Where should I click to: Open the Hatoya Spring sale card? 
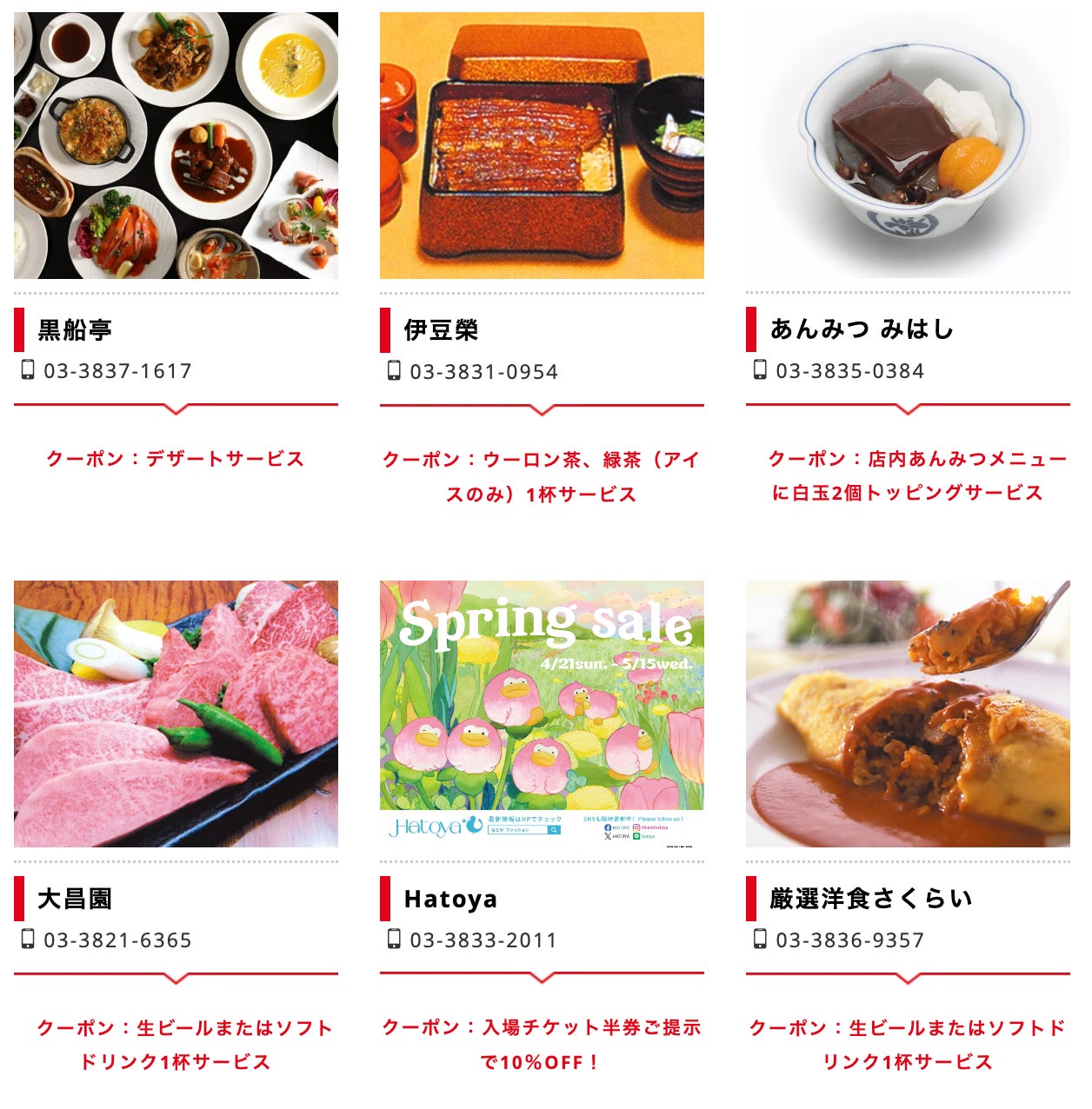[x=542, y=714]
